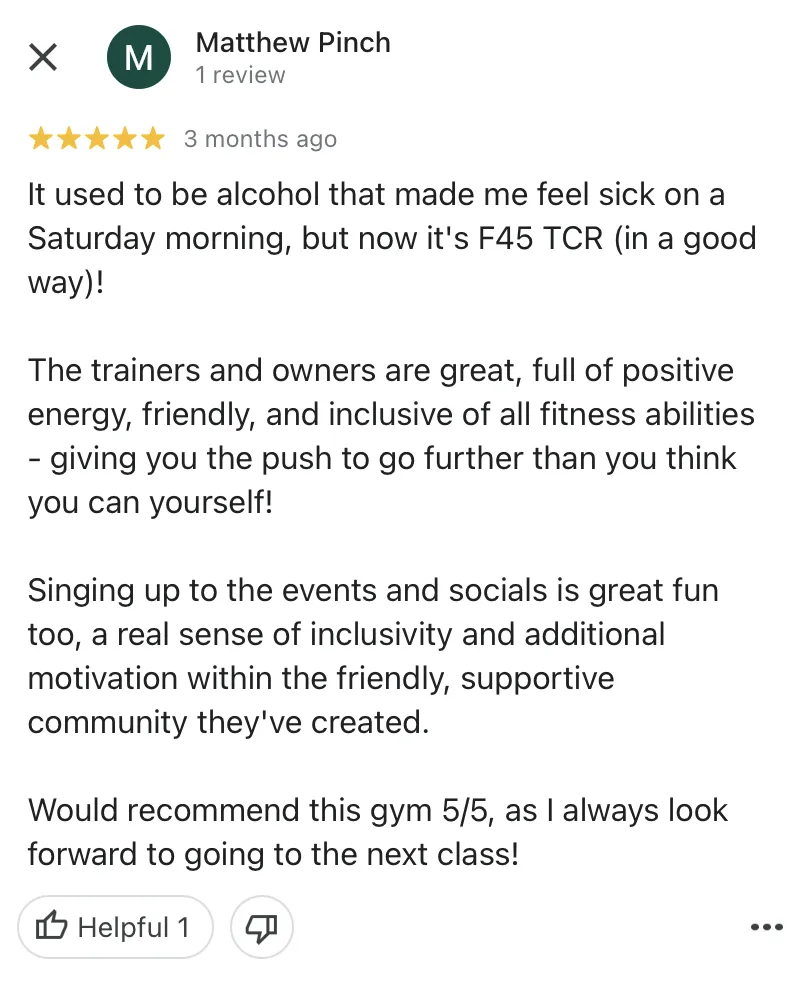Close the review with the X
This screenshot has width=808, height=986.
43,58
